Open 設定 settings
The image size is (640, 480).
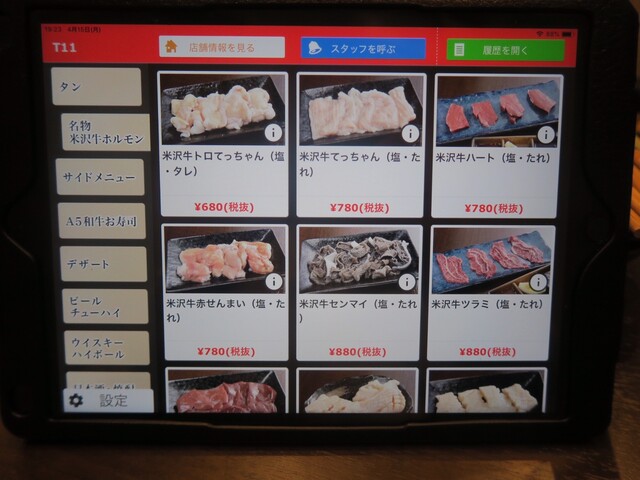[108, 401]
